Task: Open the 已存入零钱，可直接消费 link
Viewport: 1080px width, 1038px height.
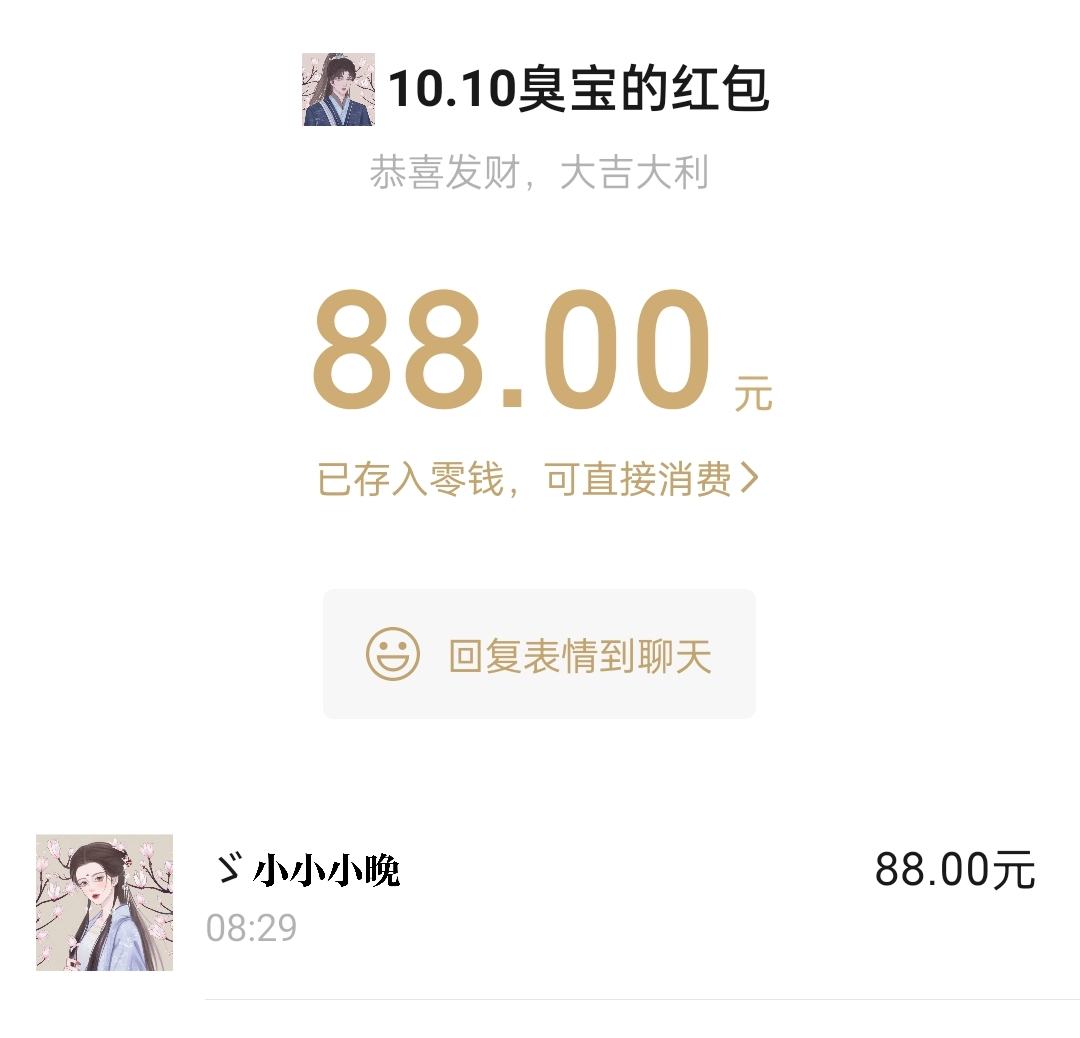Action: (x=538, y=480)
